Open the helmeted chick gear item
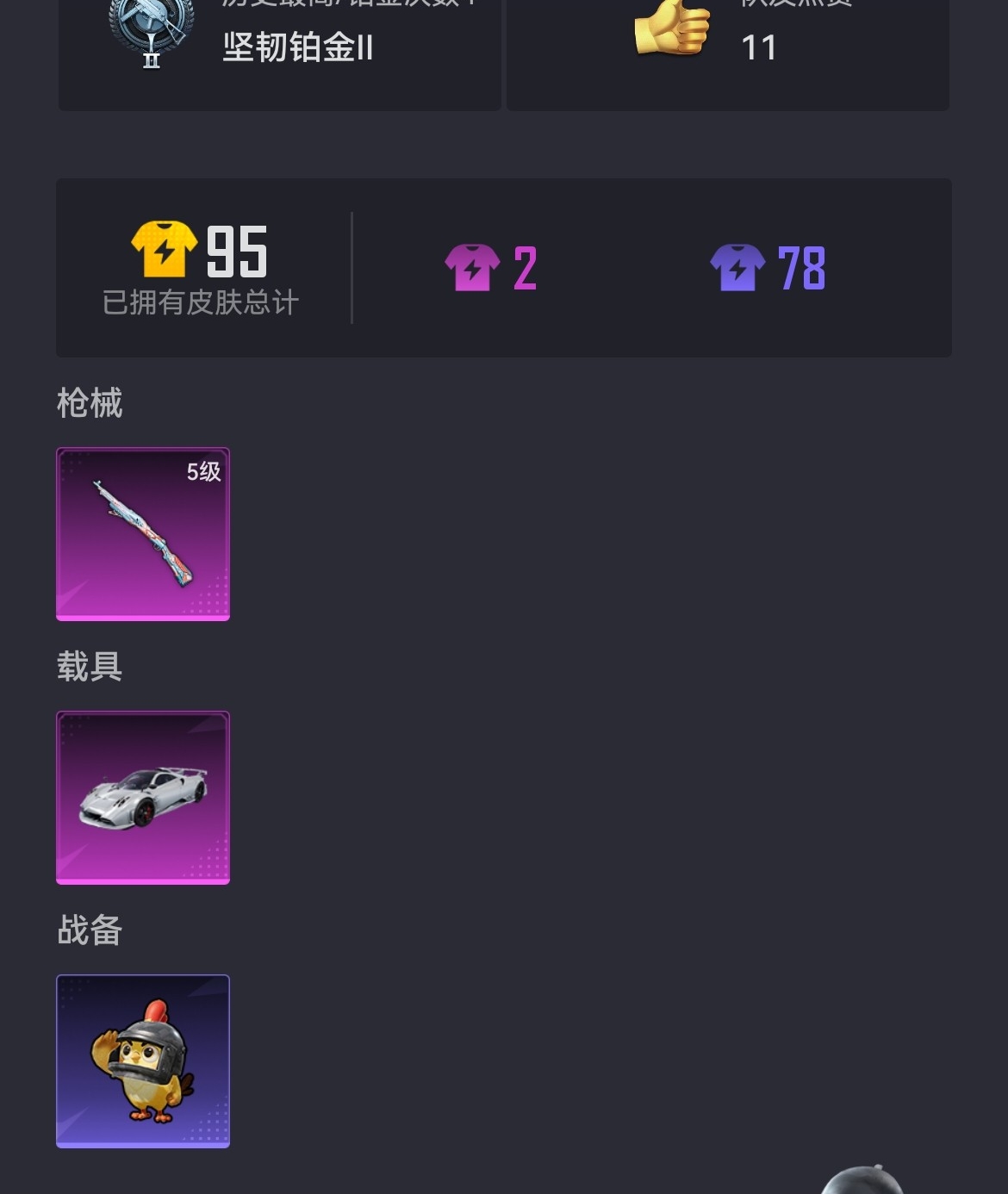1008x1194 pixels. 143,1060
